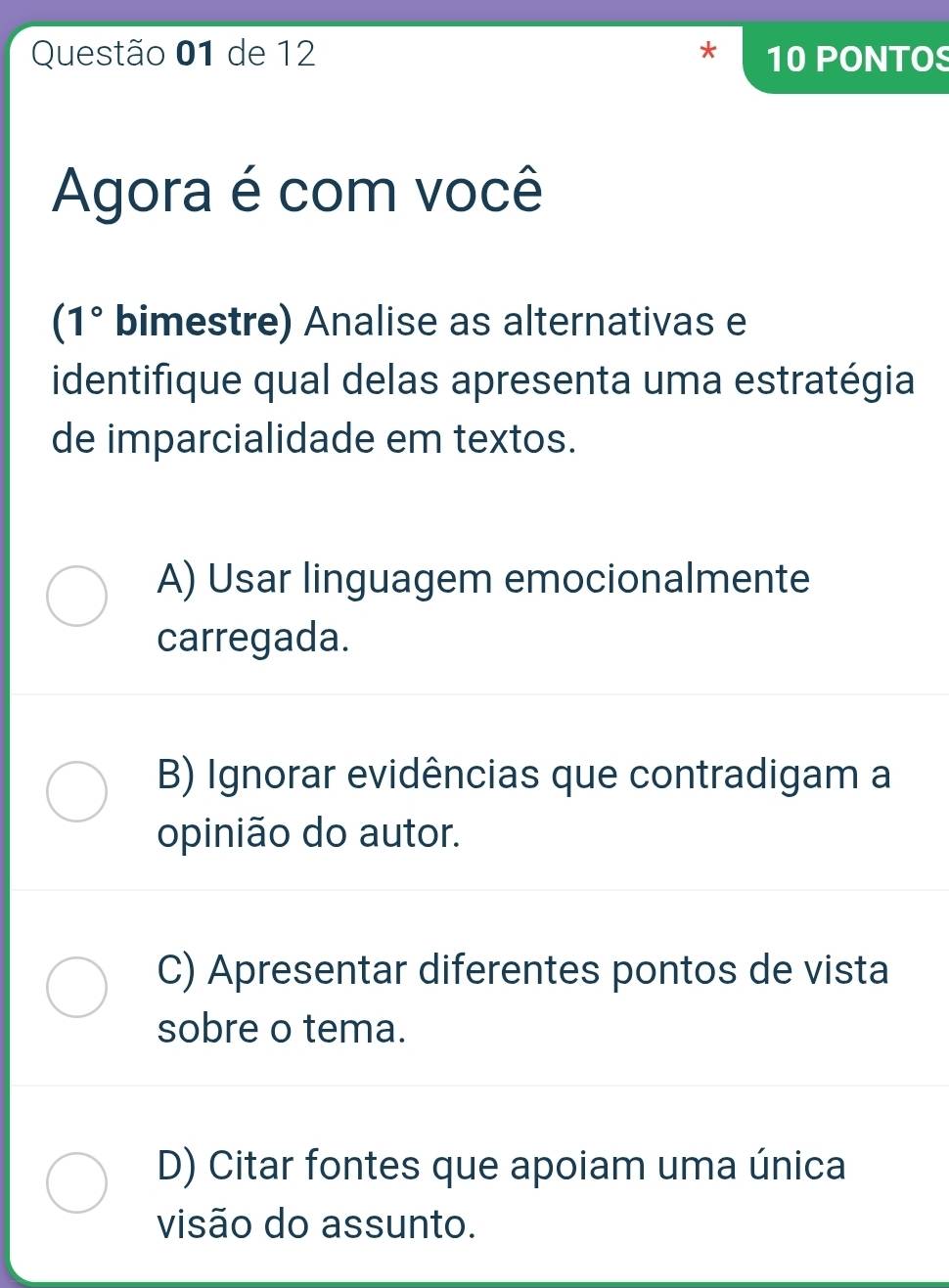The width and height of the screenshot is (949, 1288).
Task: Choose answer B) Ignorar evidências que contradigam
Action: click(77, 791)
